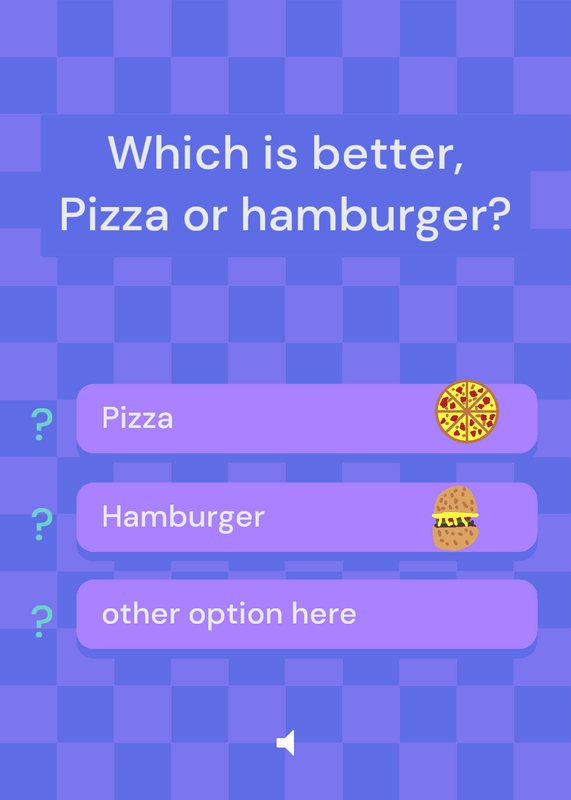Pick the "other option here" answer

(307, 614)
